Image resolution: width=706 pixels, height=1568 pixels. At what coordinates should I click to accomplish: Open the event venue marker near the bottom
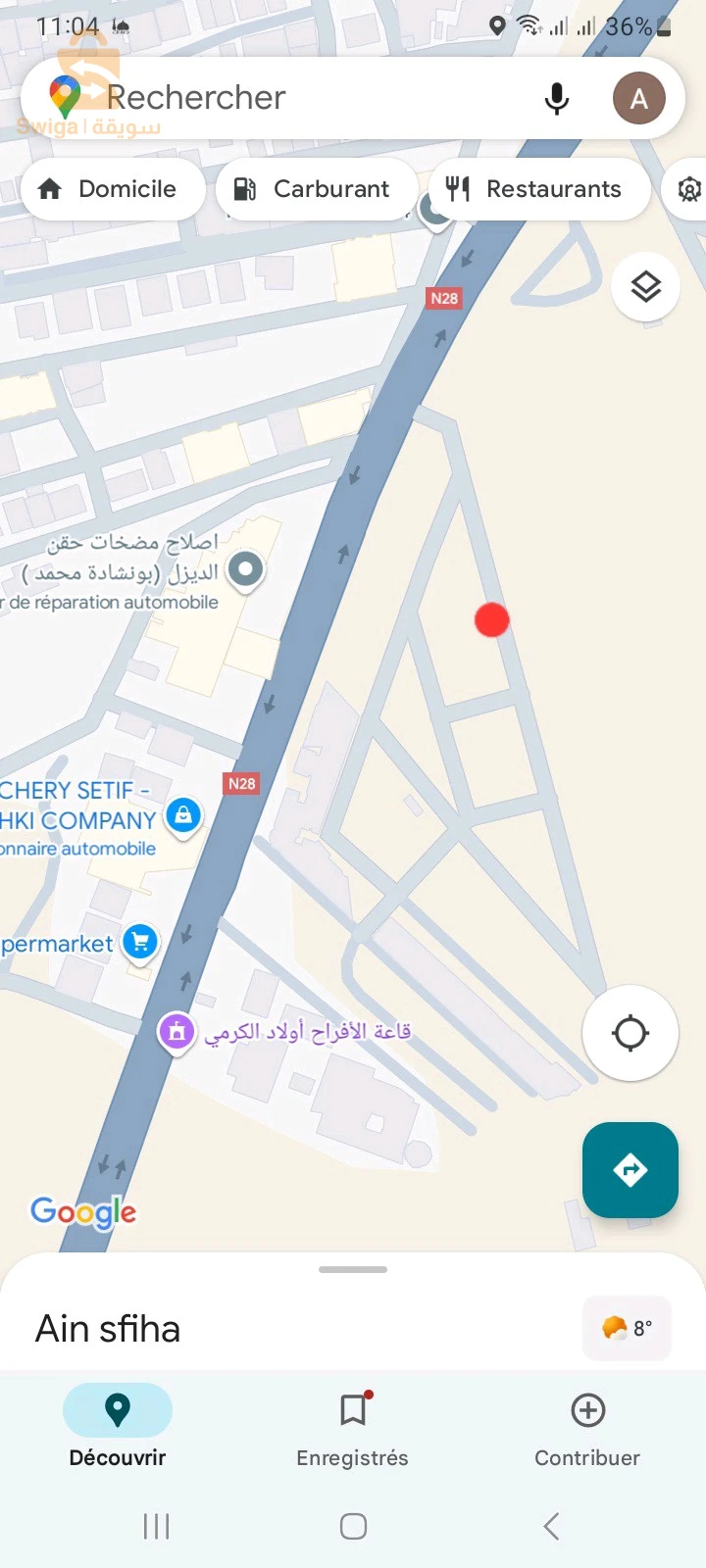click(176, 1031)
